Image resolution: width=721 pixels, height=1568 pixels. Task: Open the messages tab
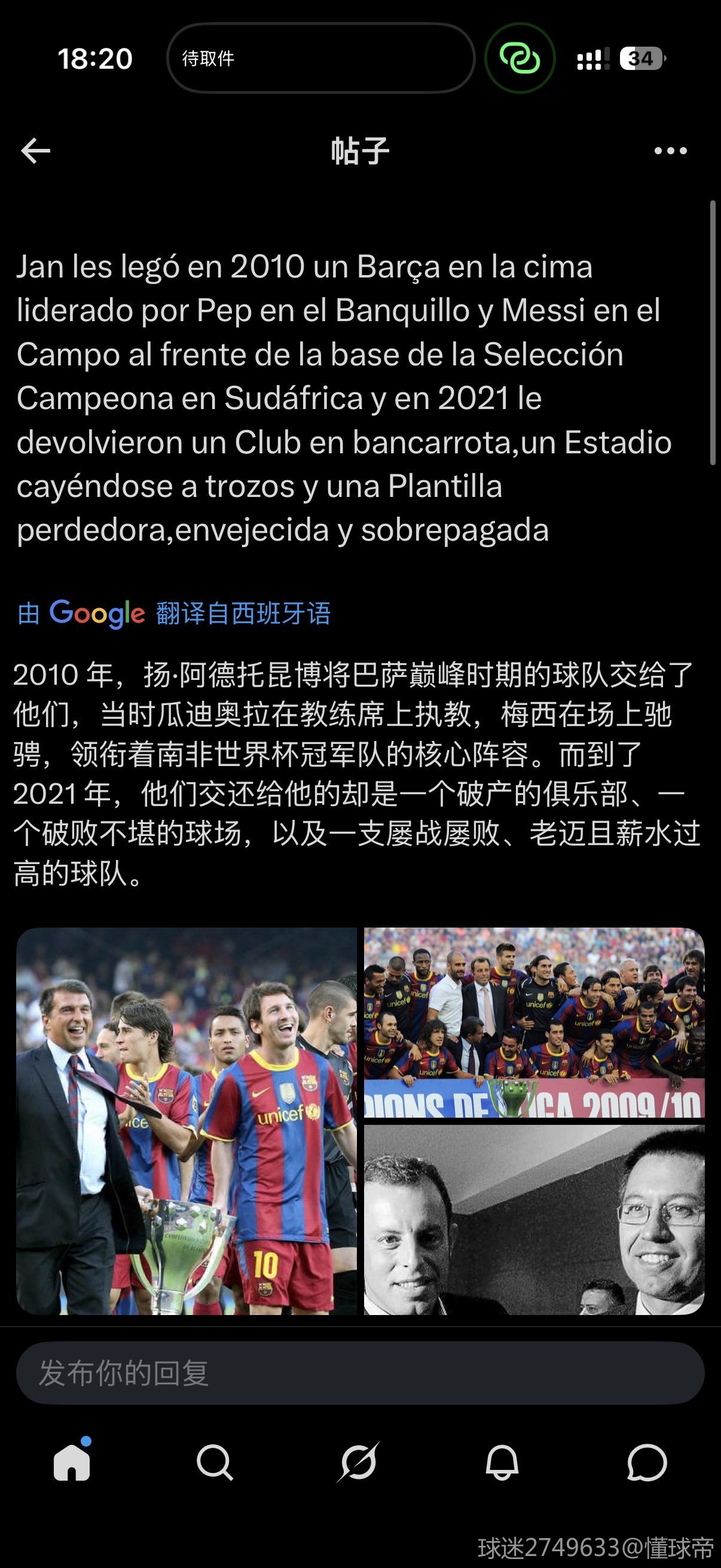coord(646,1462)
